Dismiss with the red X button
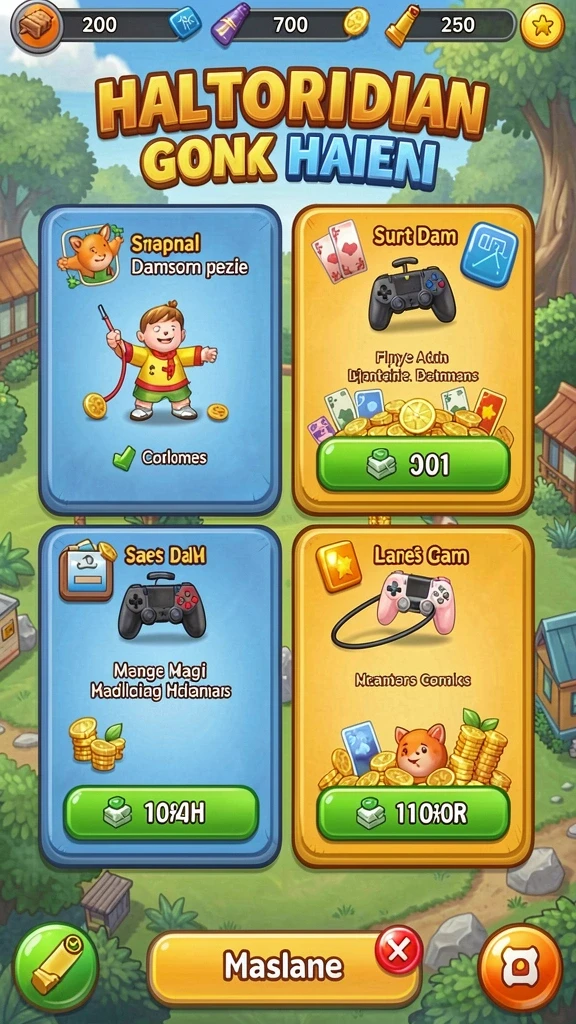Viewport: 576px width, 1024px height. 398,950
